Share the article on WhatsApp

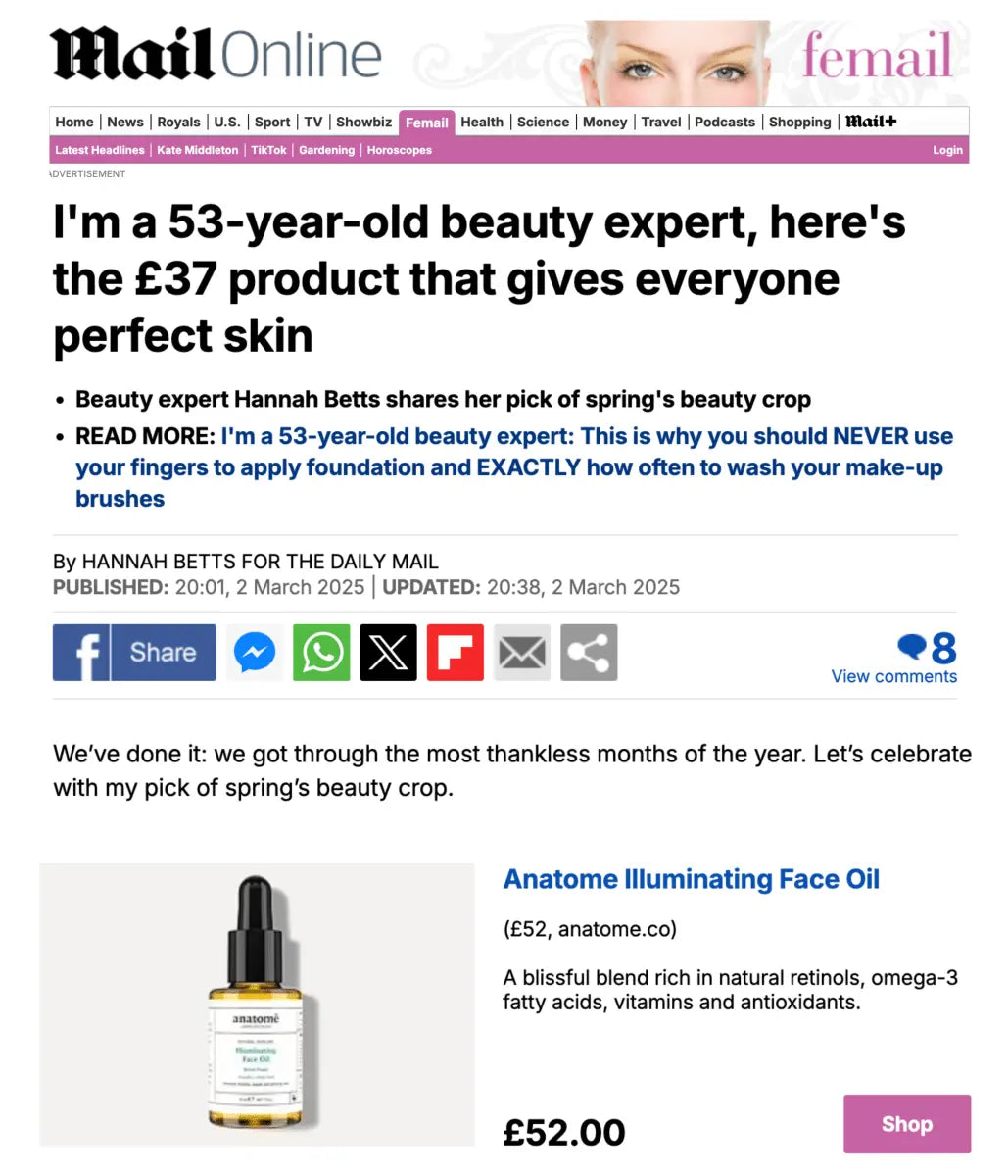pyautogui.click(x=321, y=653)
